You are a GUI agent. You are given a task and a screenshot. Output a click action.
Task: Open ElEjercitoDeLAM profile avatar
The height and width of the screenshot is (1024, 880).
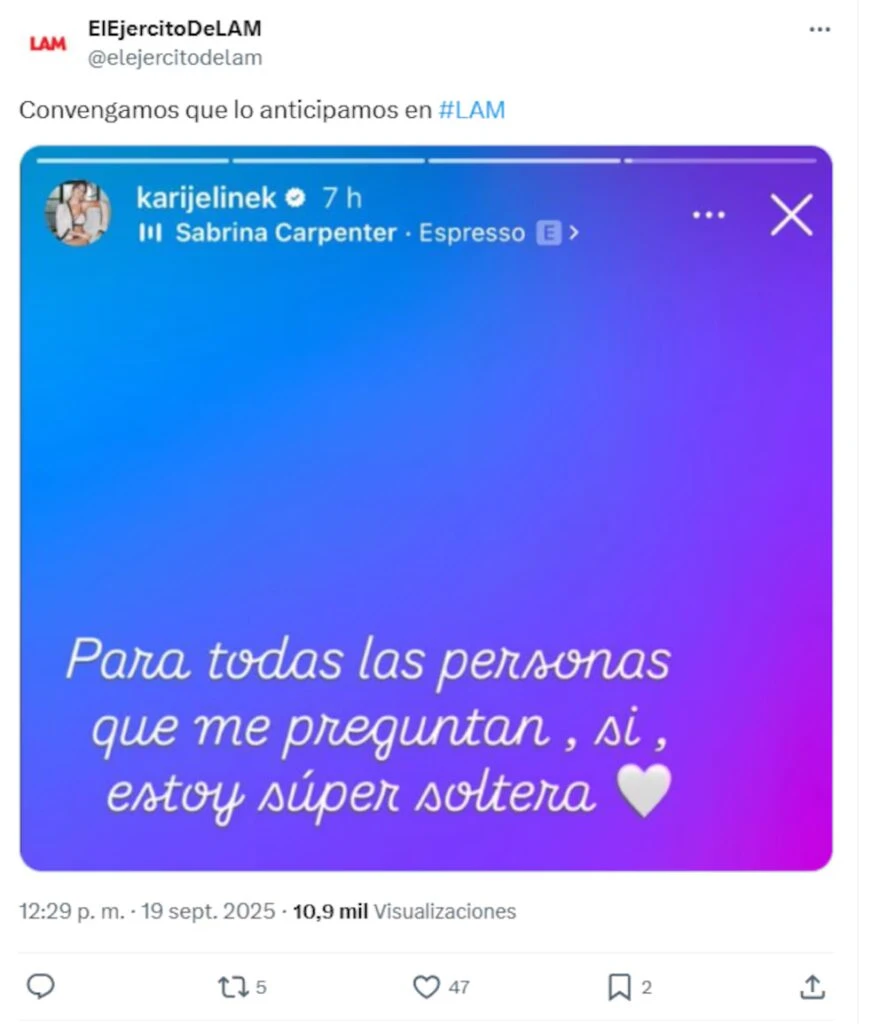tap(47, 43)
